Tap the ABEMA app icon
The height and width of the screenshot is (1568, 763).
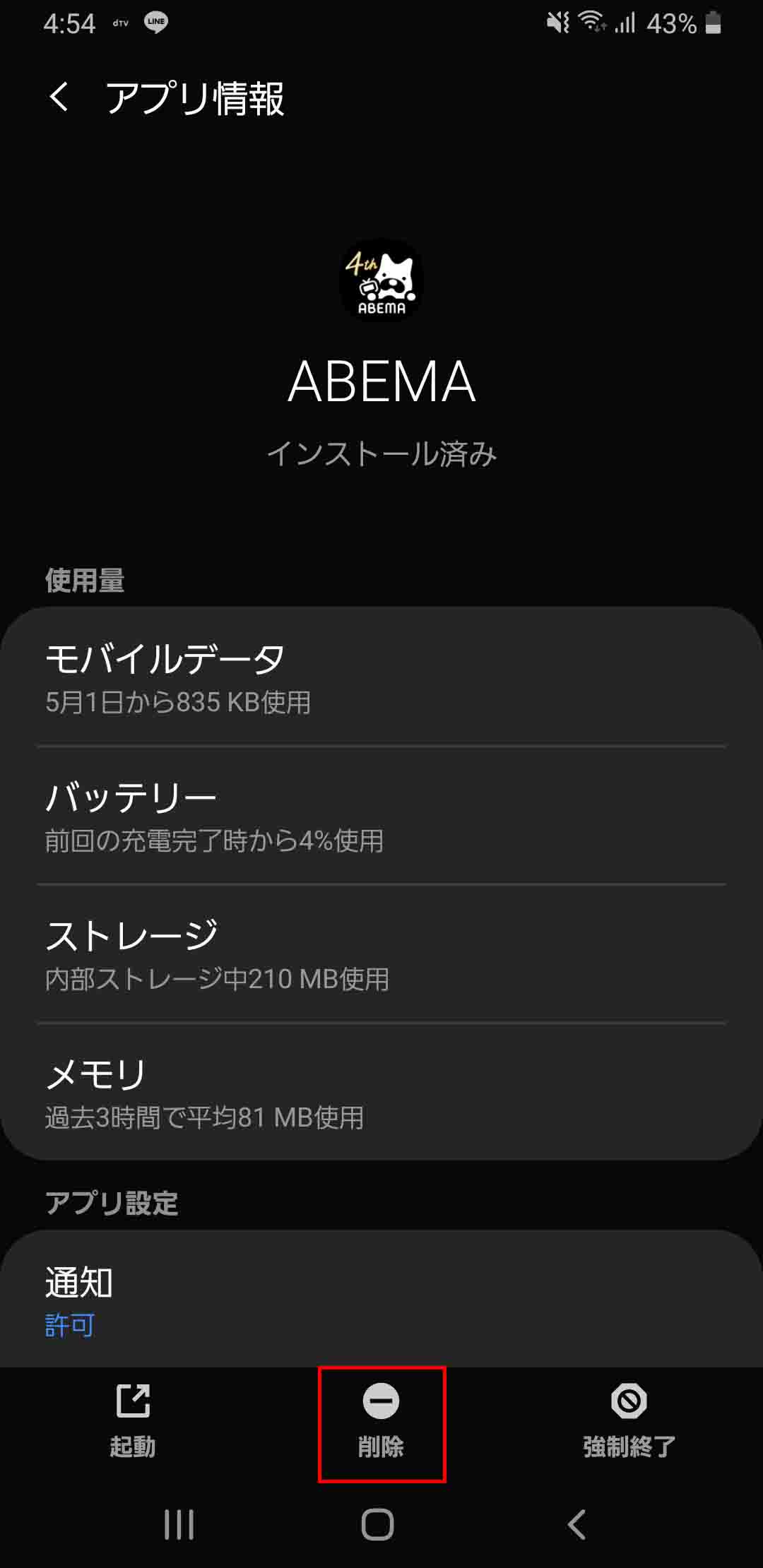click(x=381, y=281)
